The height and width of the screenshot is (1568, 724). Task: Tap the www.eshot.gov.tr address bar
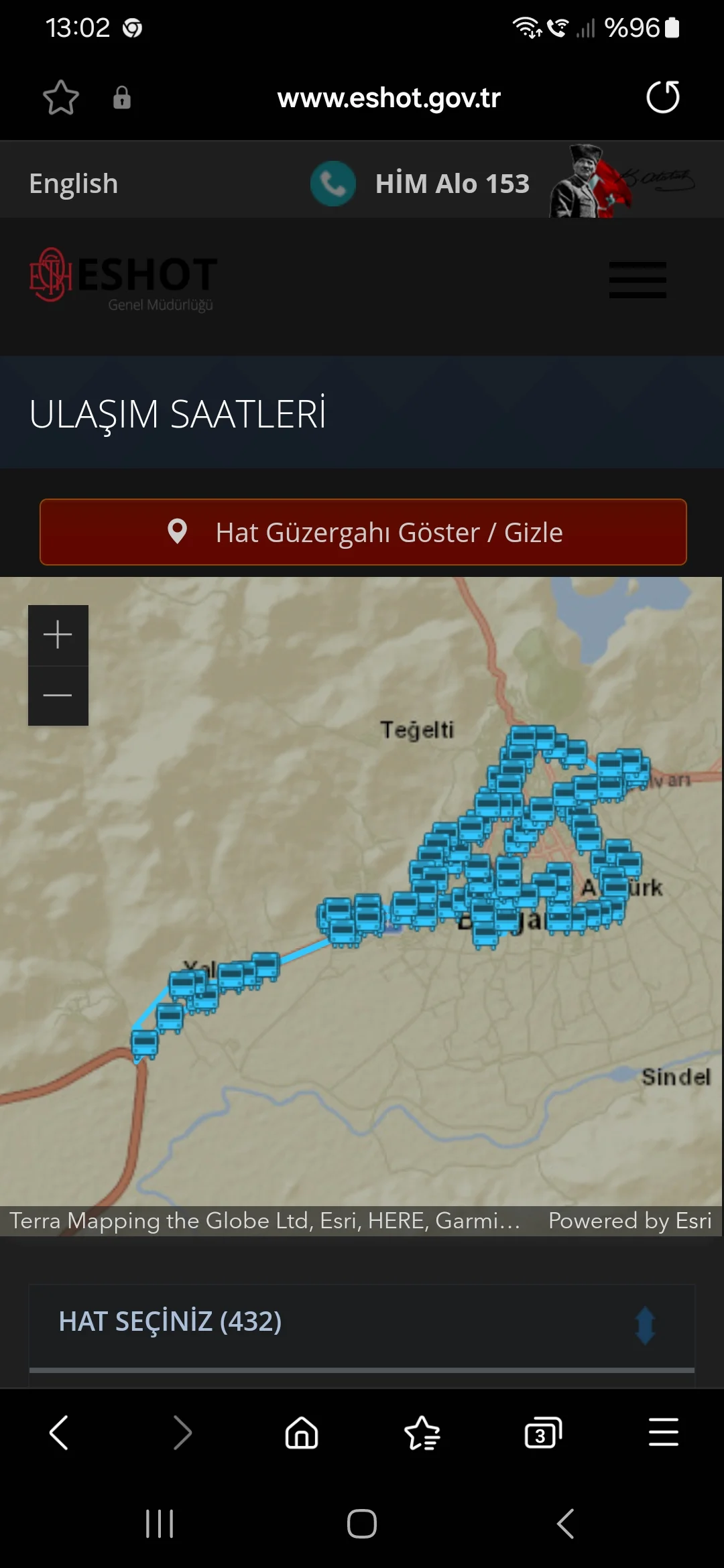coord(389,98)
